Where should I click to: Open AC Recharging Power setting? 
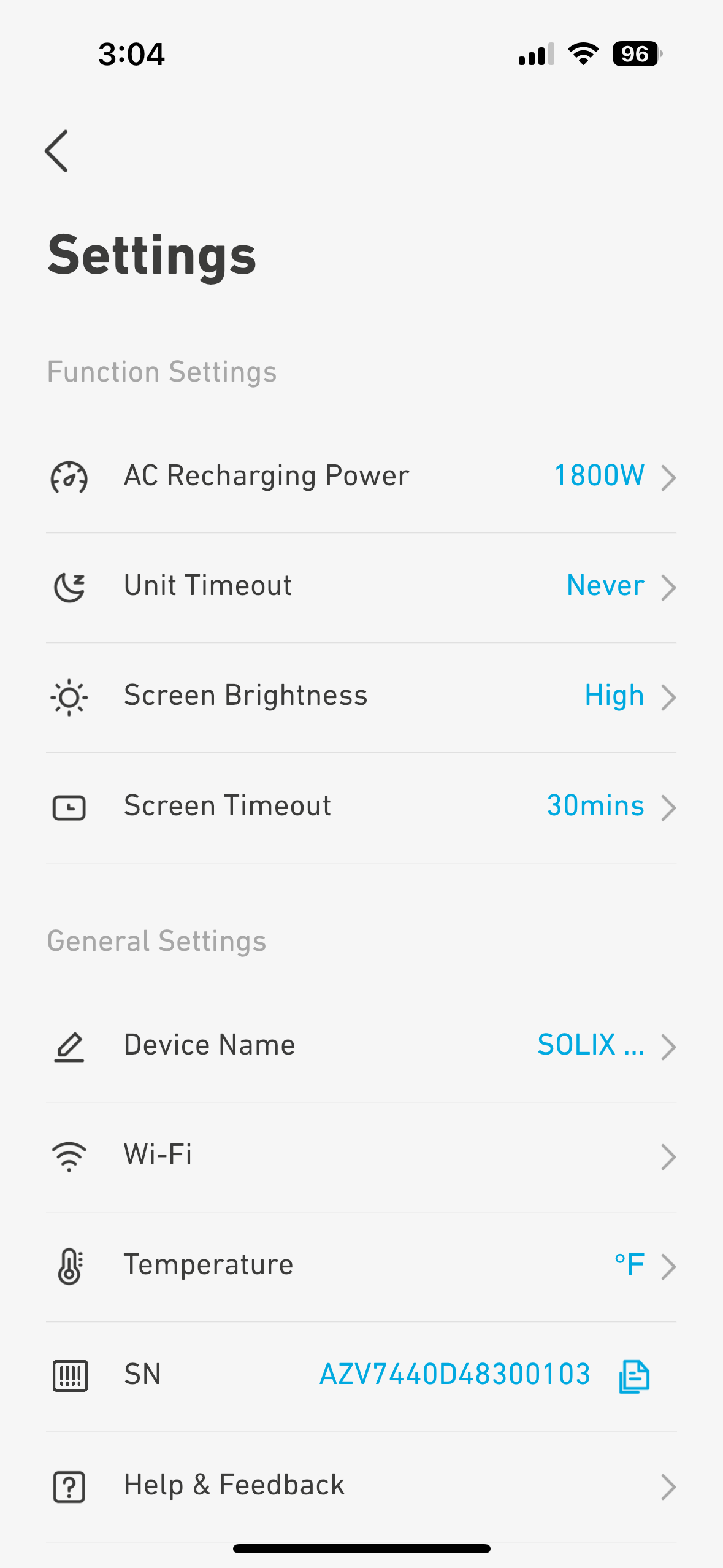pos(361,477)
